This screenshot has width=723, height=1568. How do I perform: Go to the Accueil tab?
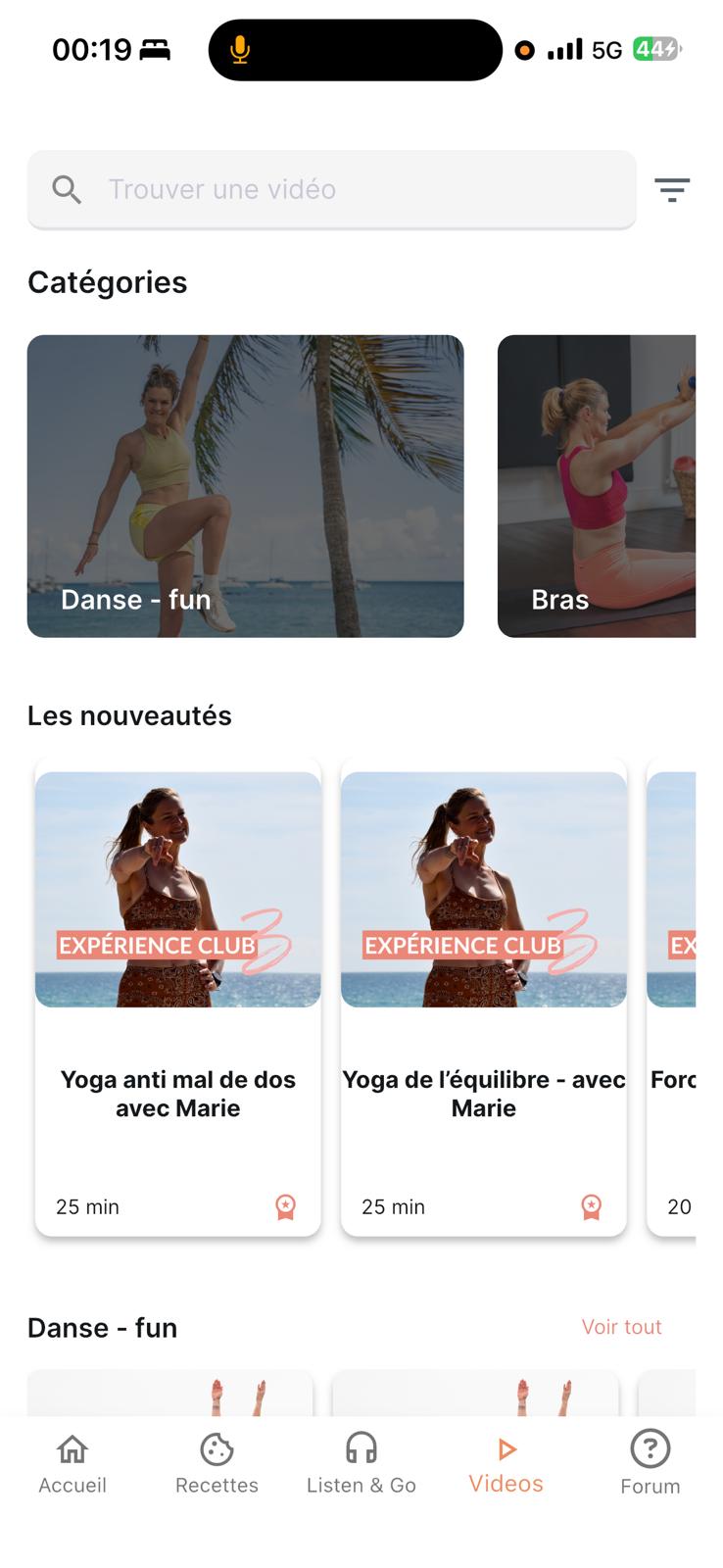[72, 1464]
